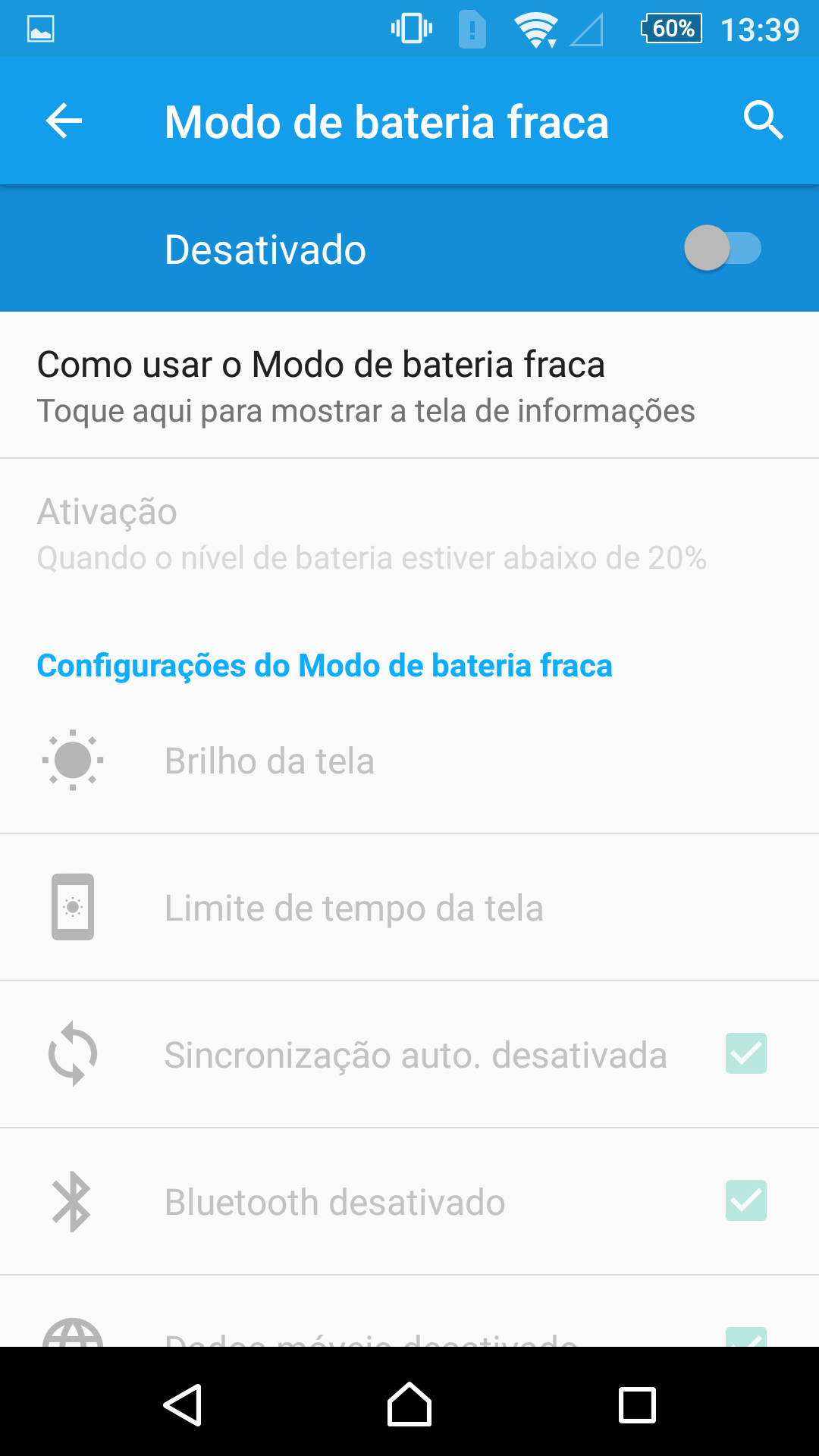
Task: Go back using the app bar arrow
Action: (64, 121)
